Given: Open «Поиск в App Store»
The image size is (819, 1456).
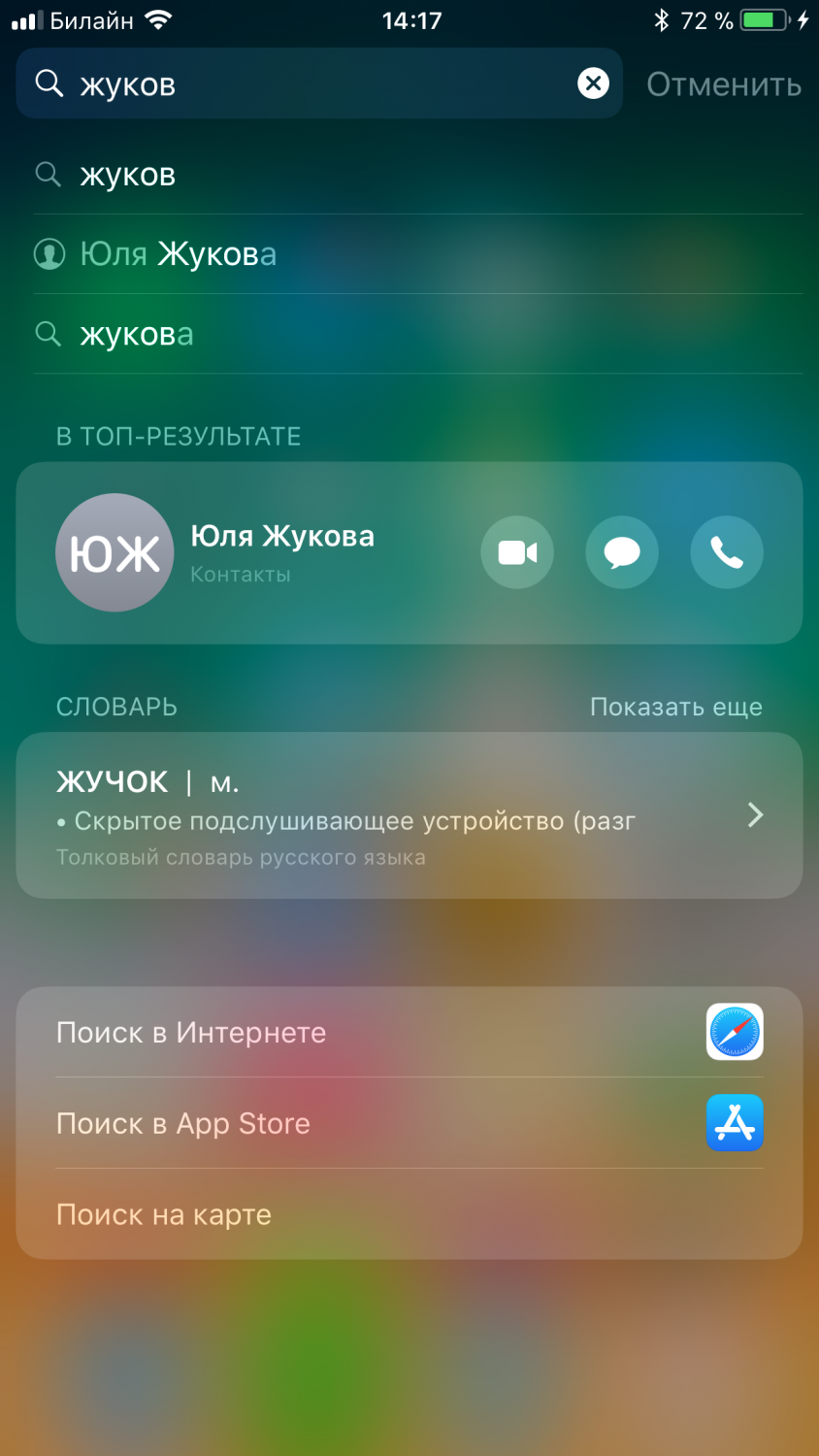Looking at the screenshot, I should tap(408, 1123).
